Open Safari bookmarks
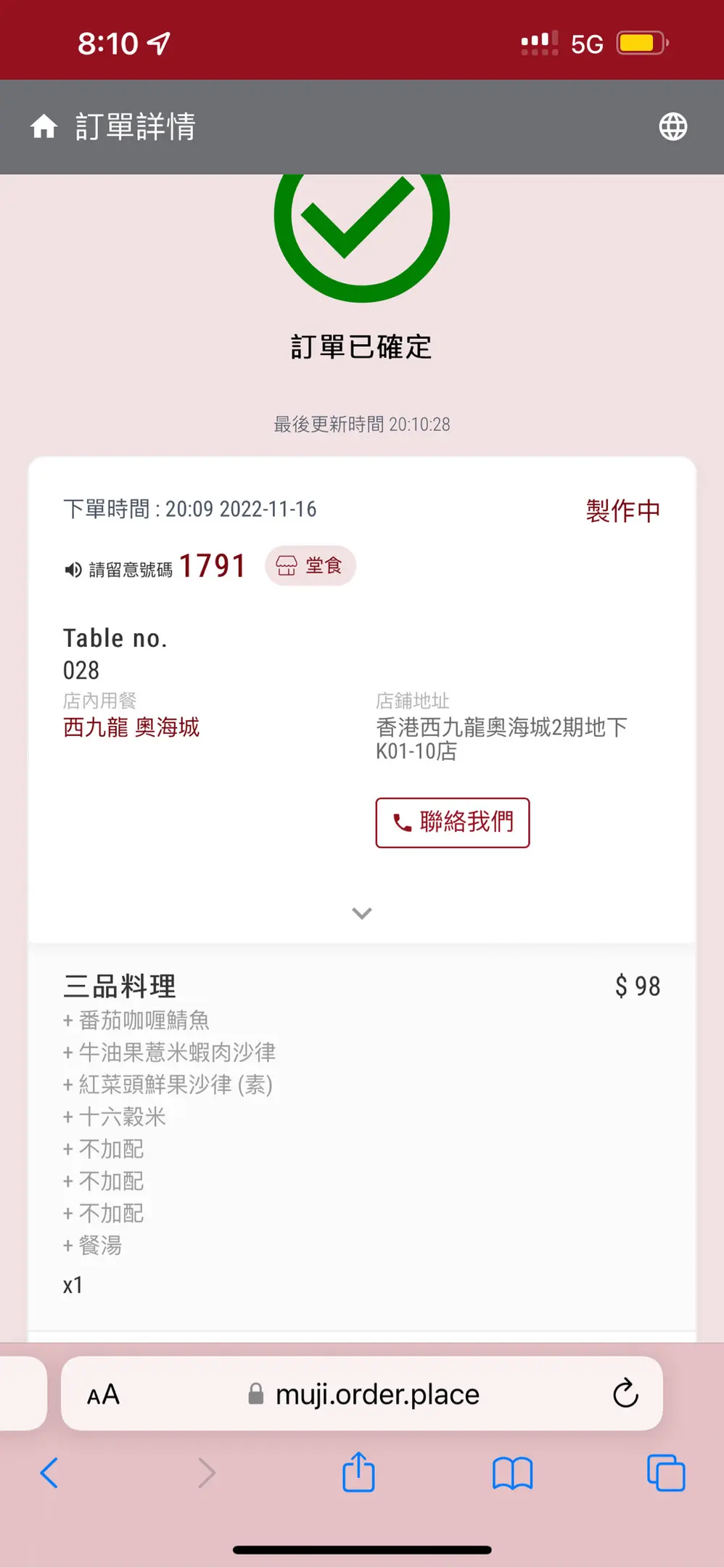Viewport: 724px width, 1568px height. pyautogui.click(x=512, y=1474)
